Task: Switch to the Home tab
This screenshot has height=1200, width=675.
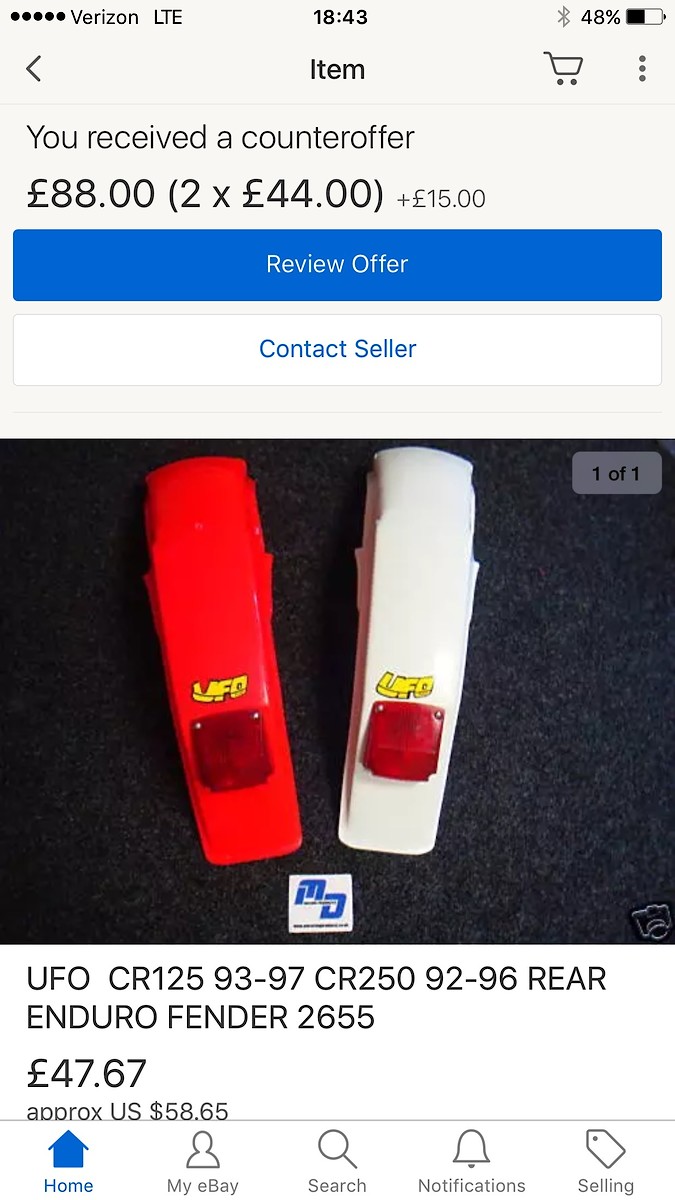Action: click(68, 1162)
